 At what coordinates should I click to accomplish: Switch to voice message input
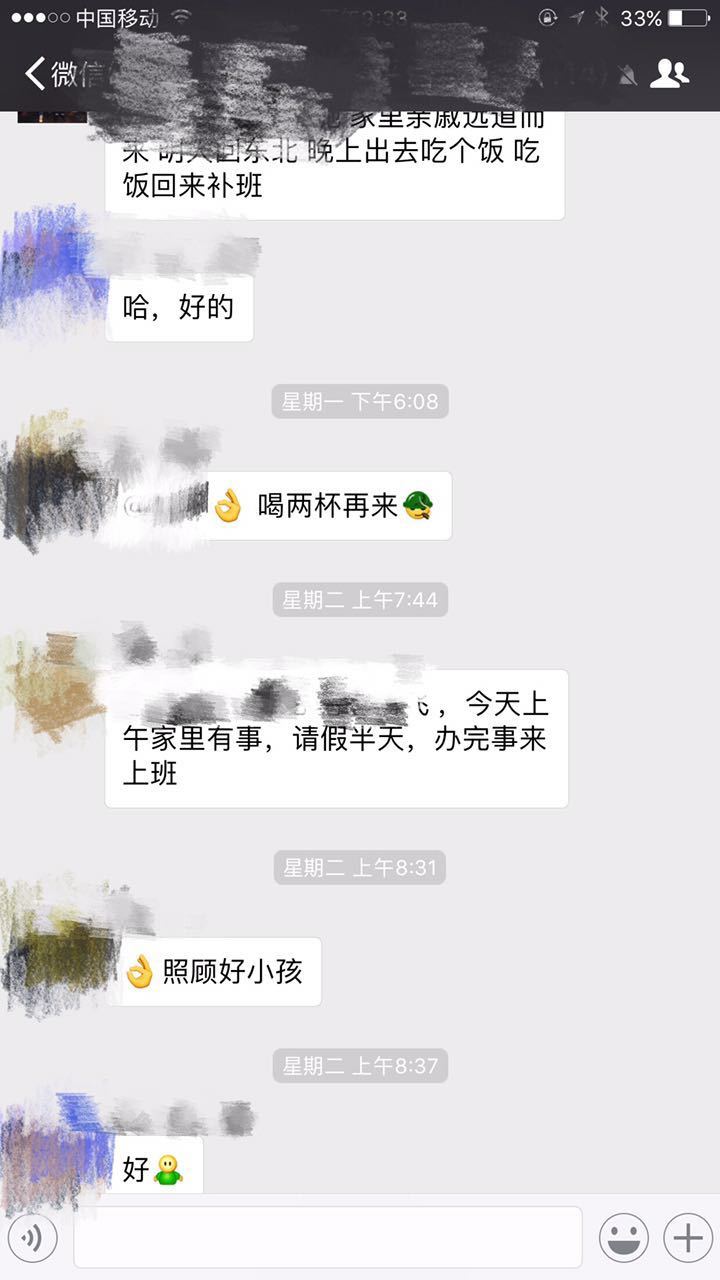[x=33, y=1238]
